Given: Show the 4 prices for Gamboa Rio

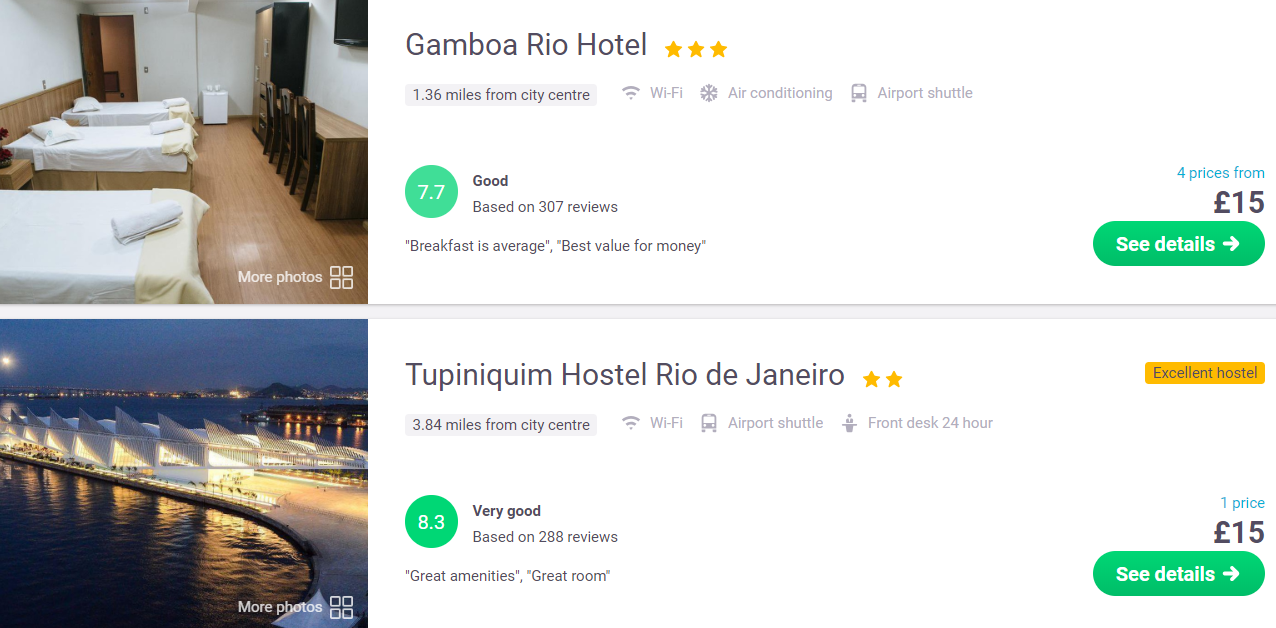Looking at the screenshot, I should click(1220, 173).
